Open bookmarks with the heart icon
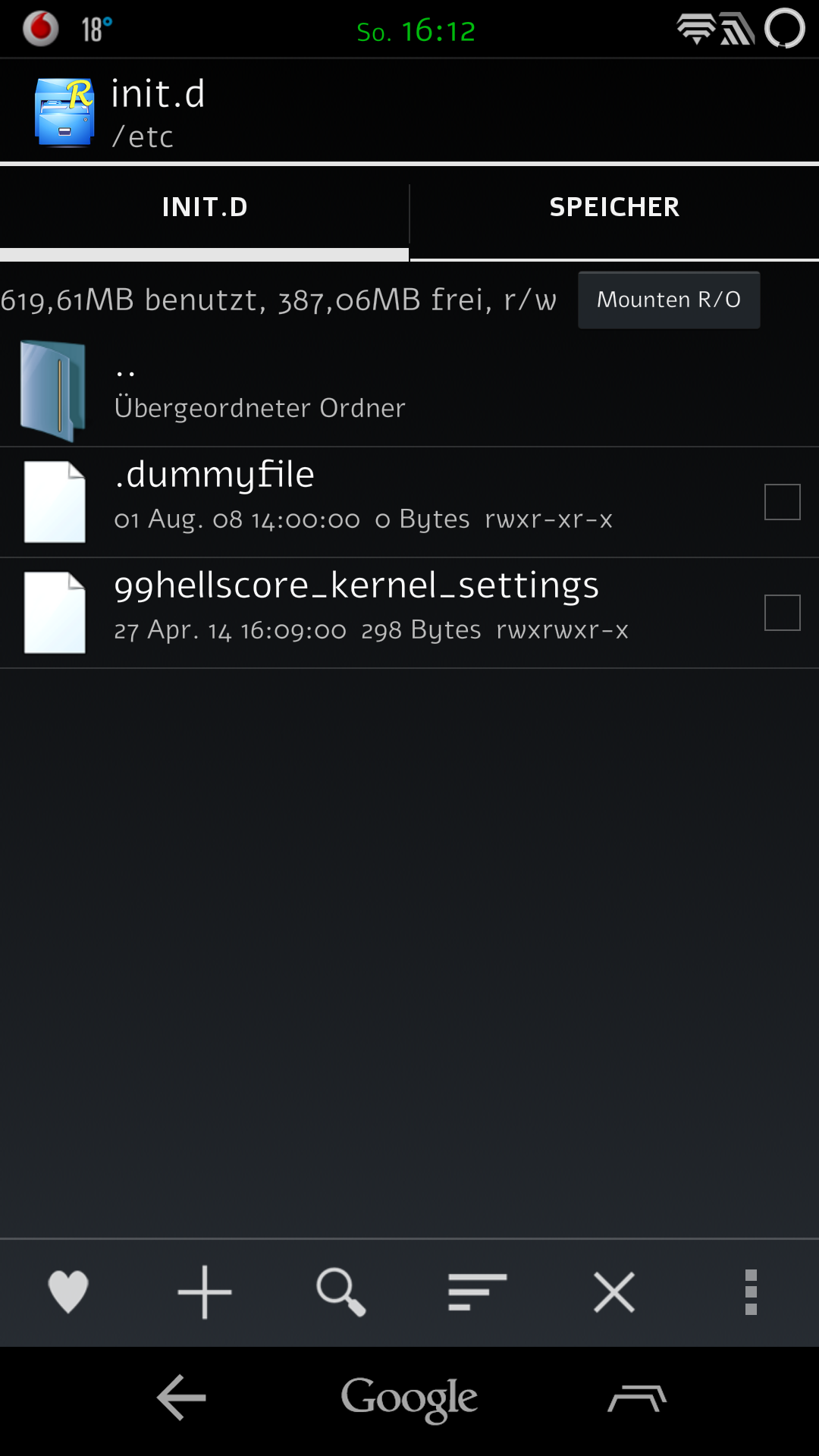 [x=68, y=1291]
